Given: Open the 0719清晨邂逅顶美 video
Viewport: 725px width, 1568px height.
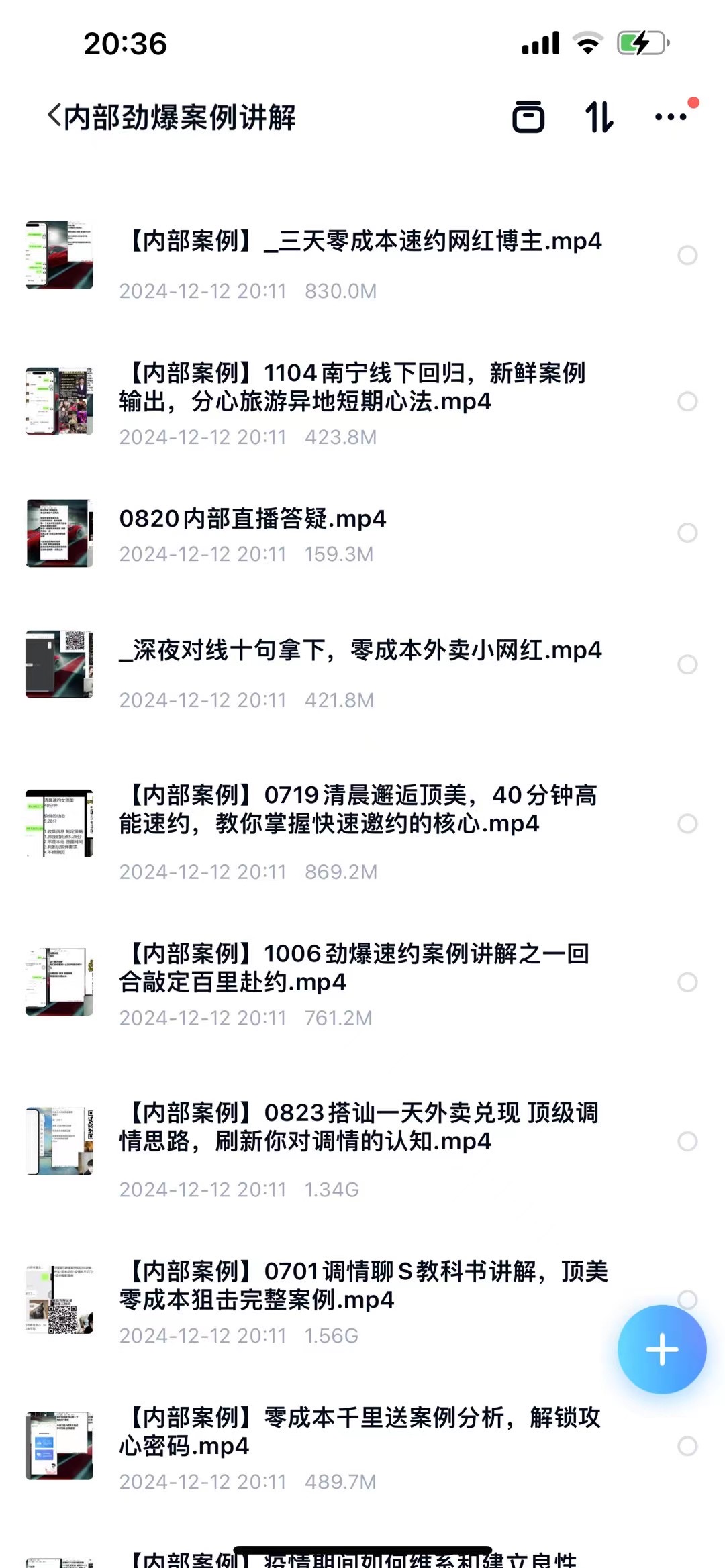Looking at the screenshot, I should tap(358, 809).
